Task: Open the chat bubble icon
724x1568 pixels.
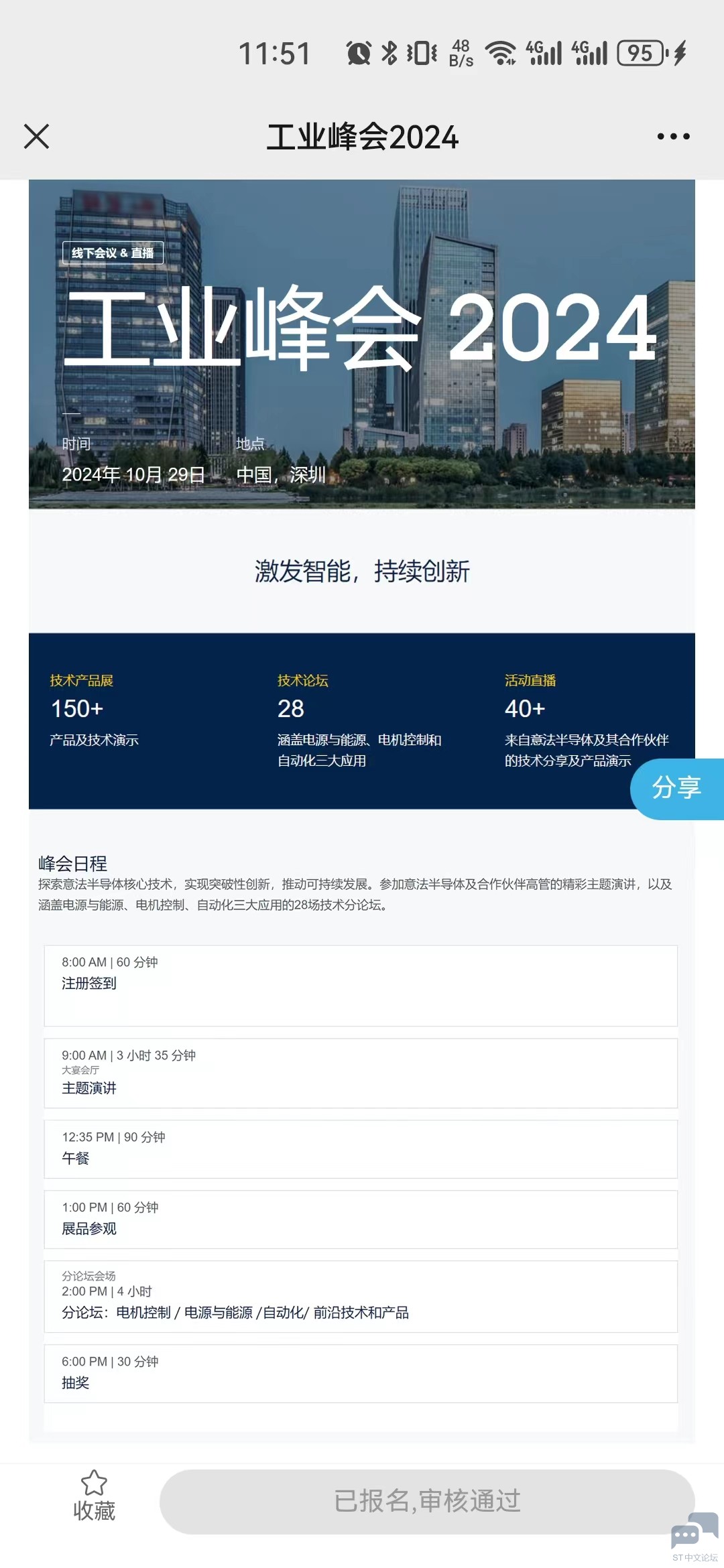Action: (x=695, y=1530)
